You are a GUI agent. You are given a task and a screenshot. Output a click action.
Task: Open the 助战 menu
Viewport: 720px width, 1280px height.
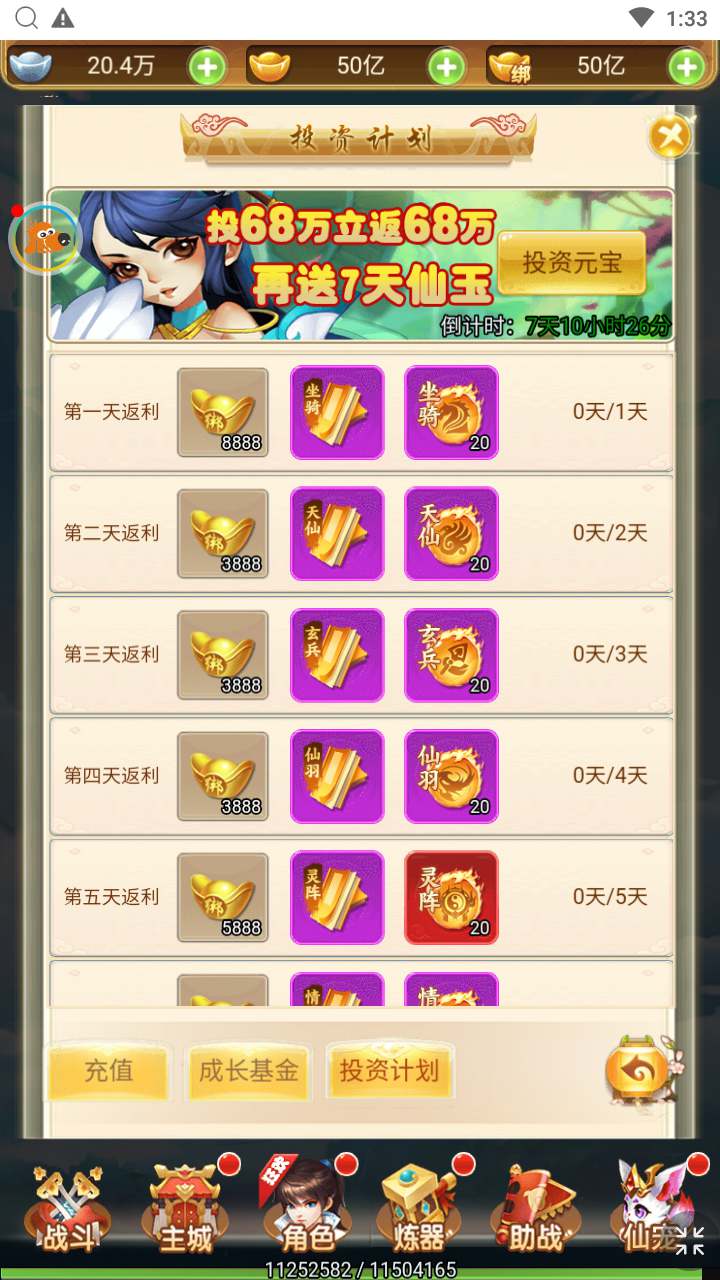point(538,1210)
